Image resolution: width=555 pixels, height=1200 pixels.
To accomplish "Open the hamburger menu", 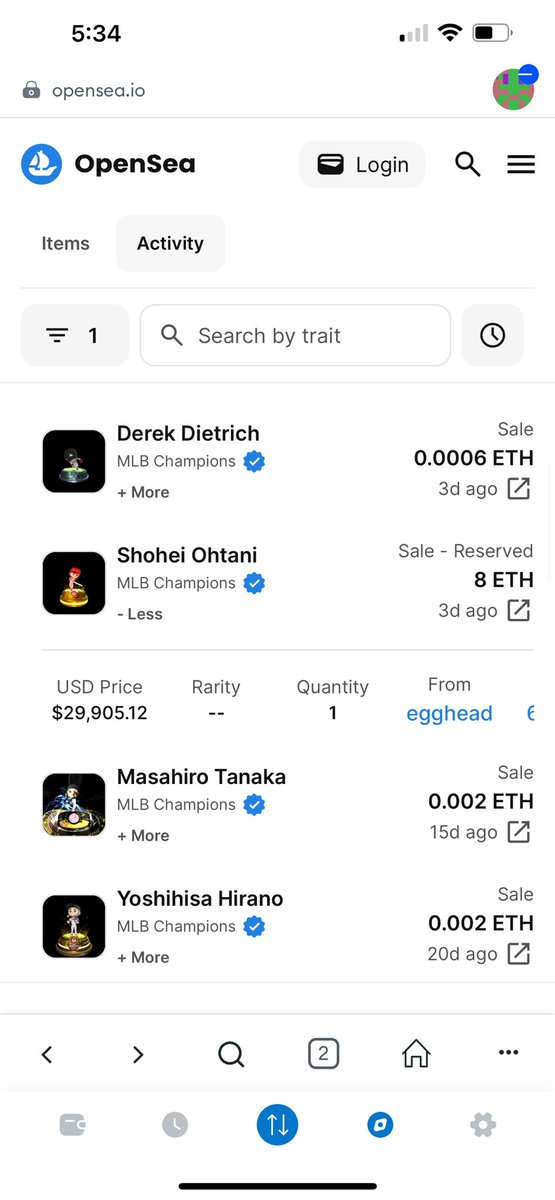I will tap(521, 164).
